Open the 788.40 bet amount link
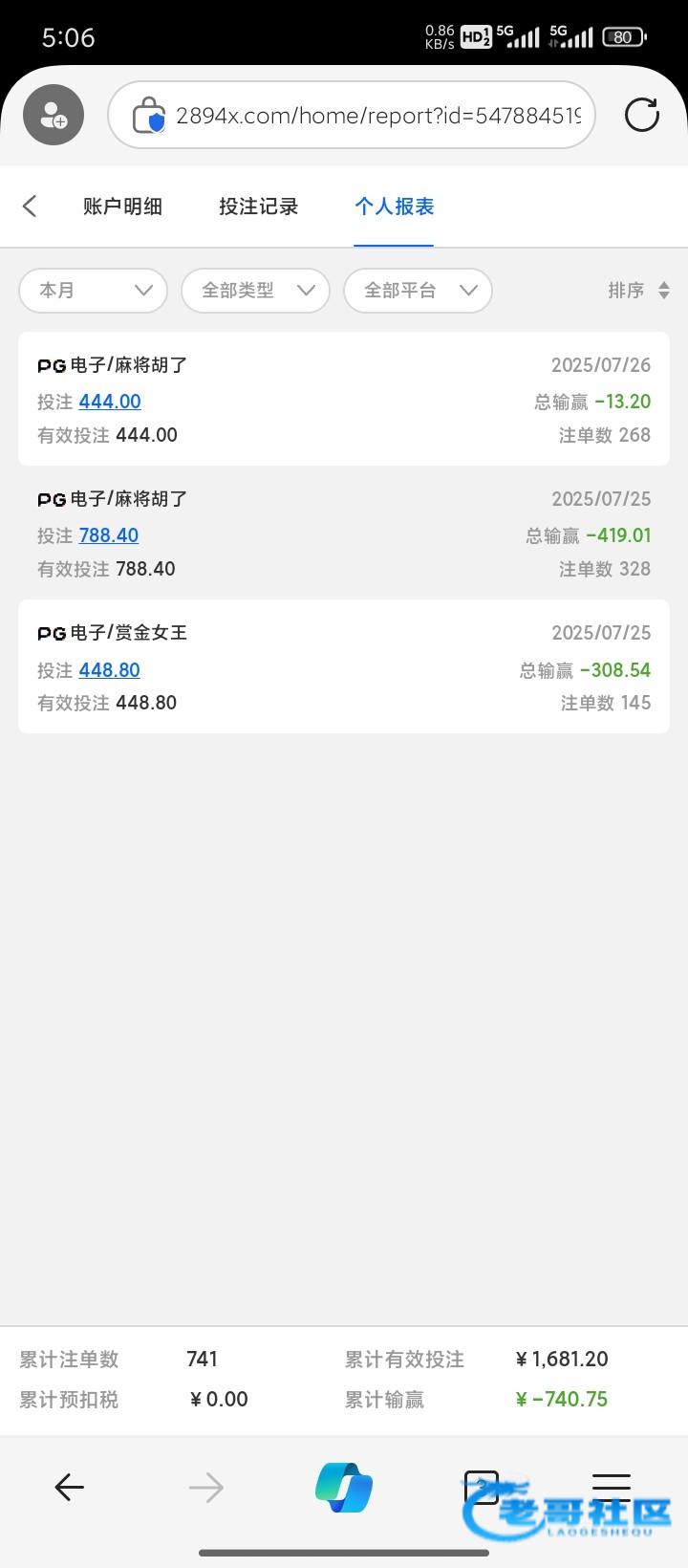This screenshot has width=688, height=1568. pyautogui.click(x=109, y=535)
